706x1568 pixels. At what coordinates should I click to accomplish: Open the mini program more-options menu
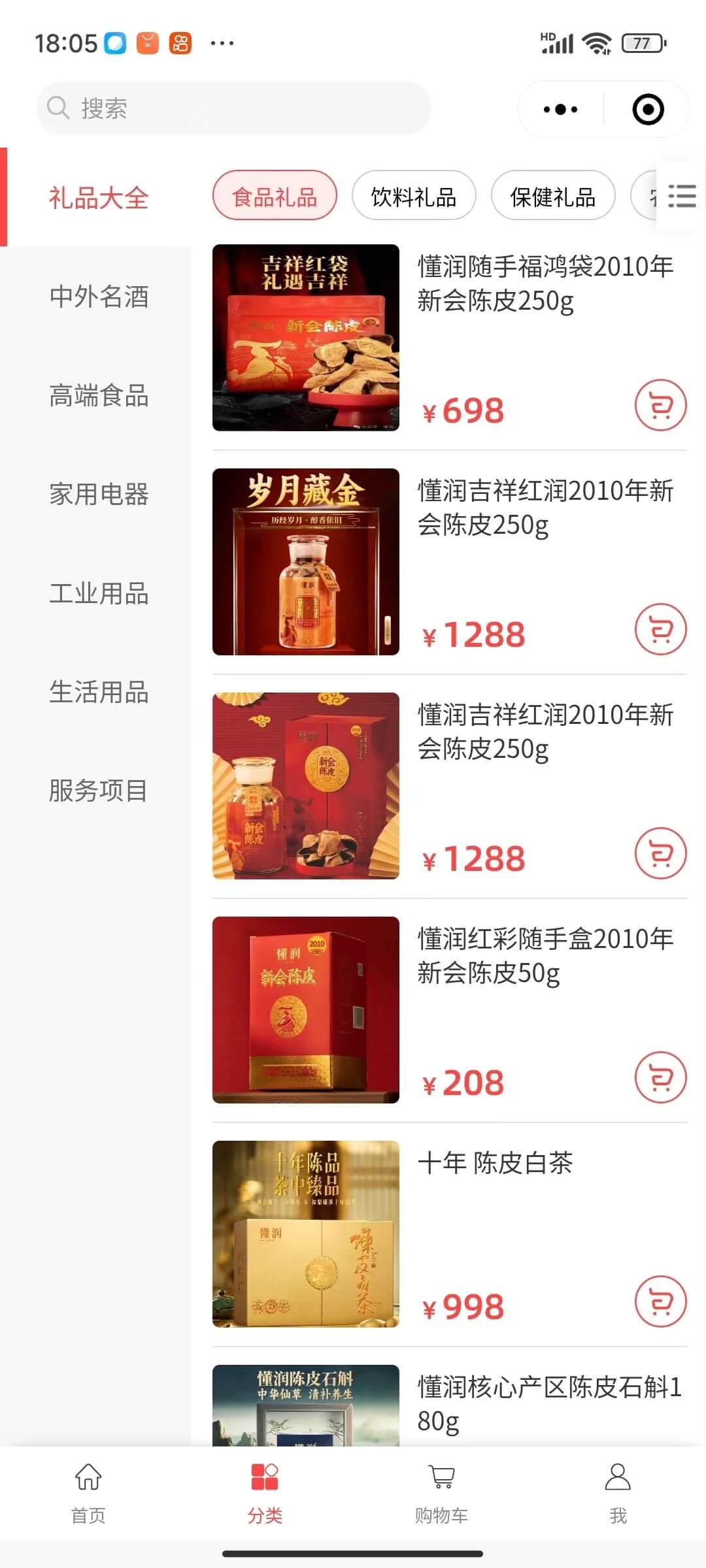click(x=560, y=109)
